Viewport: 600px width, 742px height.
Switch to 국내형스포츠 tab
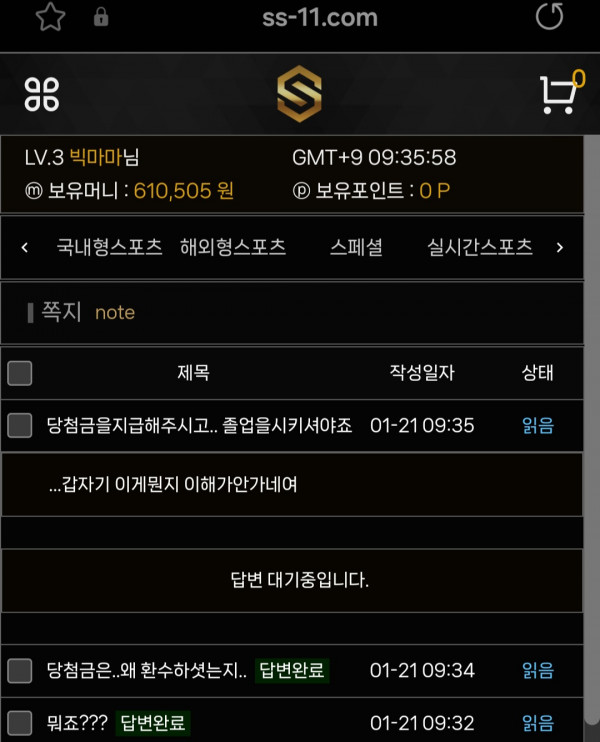point(109,248)
